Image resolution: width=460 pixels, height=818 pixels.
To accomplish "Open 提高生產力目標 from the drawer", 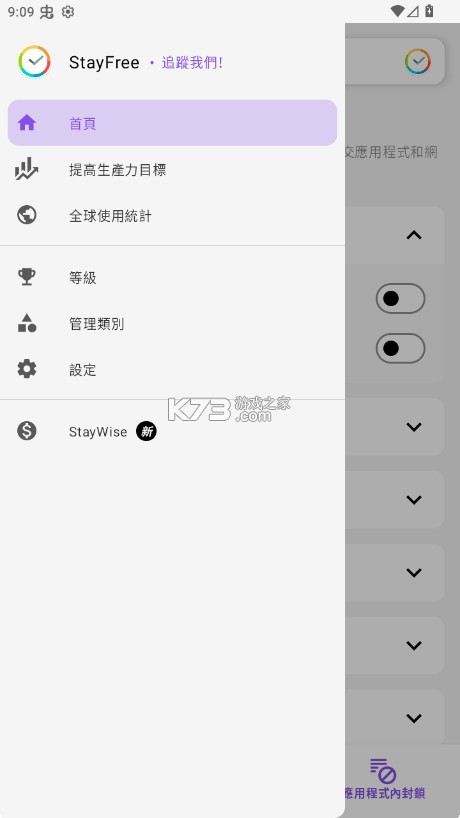I will click(172, 170).
